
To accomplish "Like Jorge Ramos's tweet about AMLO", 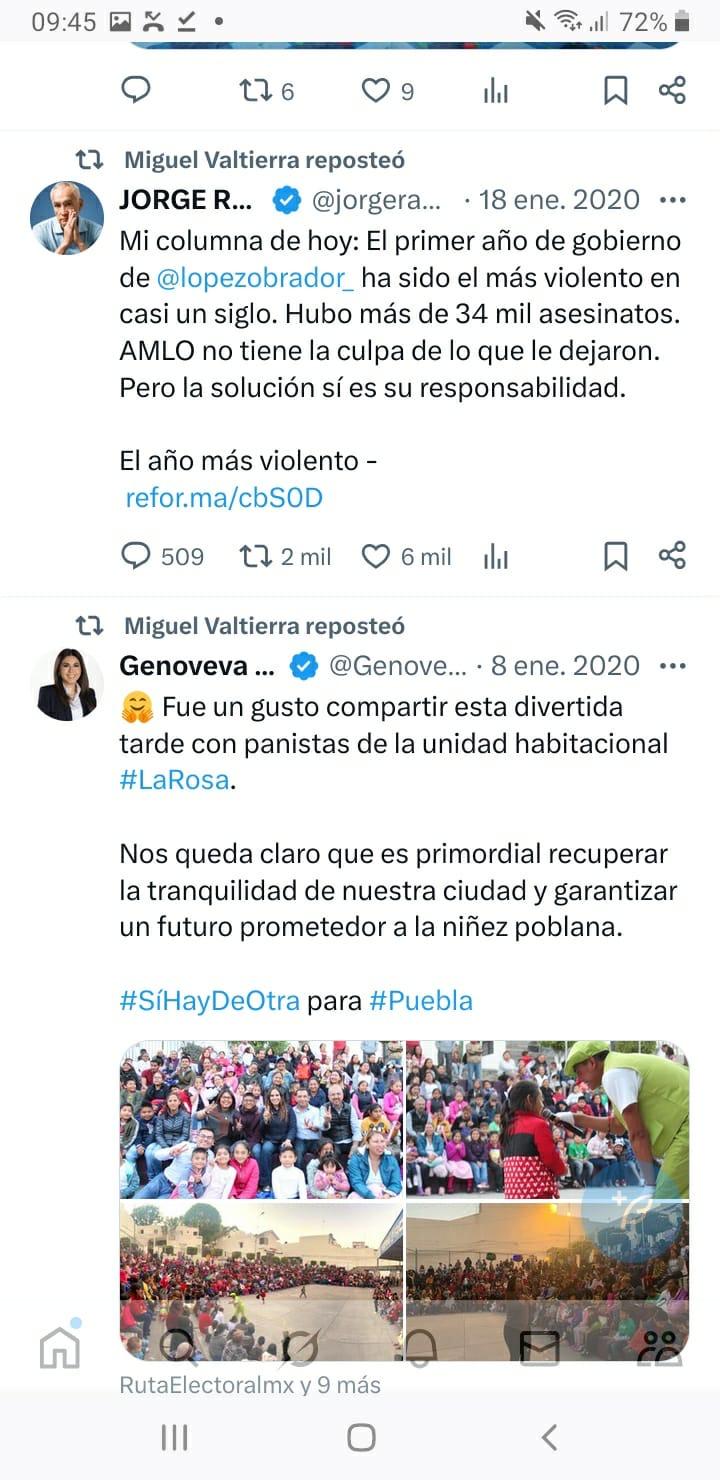I will point(376,556).
